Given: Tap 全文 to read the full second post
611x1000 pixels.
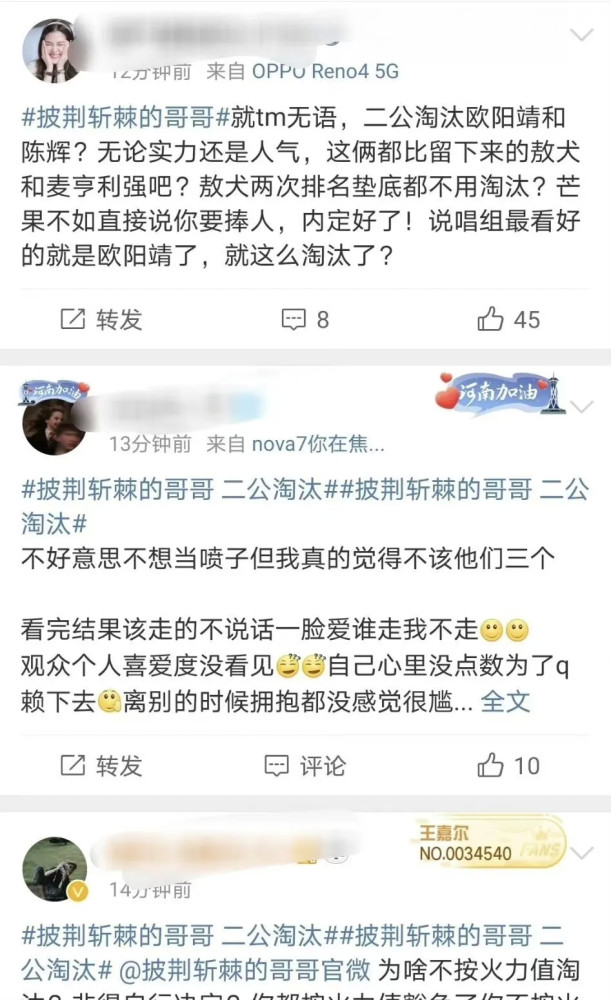Looking at the screenshot, I should click(505, 701).
